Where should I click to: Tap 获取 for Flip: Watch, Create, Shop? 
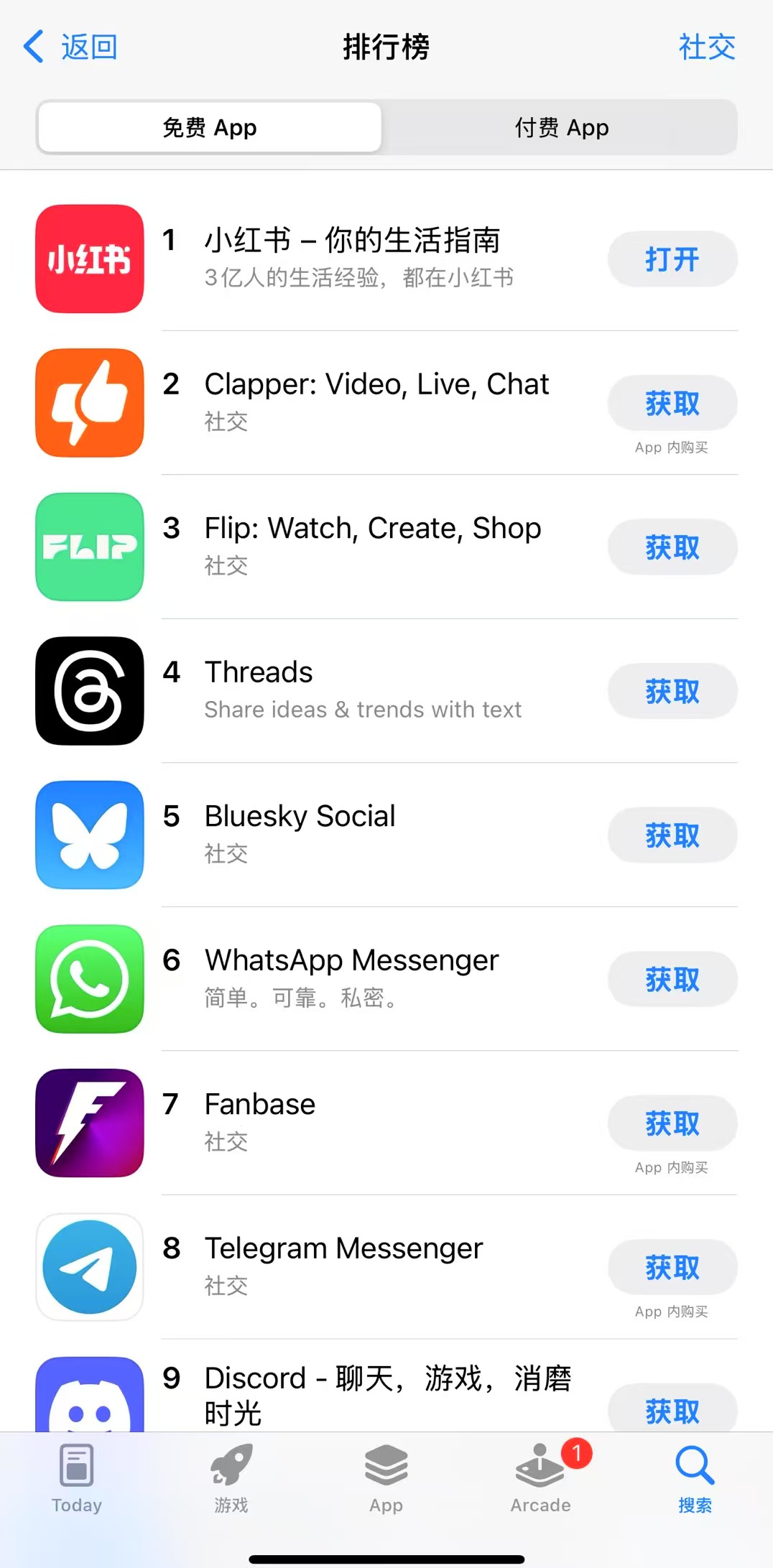(672, 547)
